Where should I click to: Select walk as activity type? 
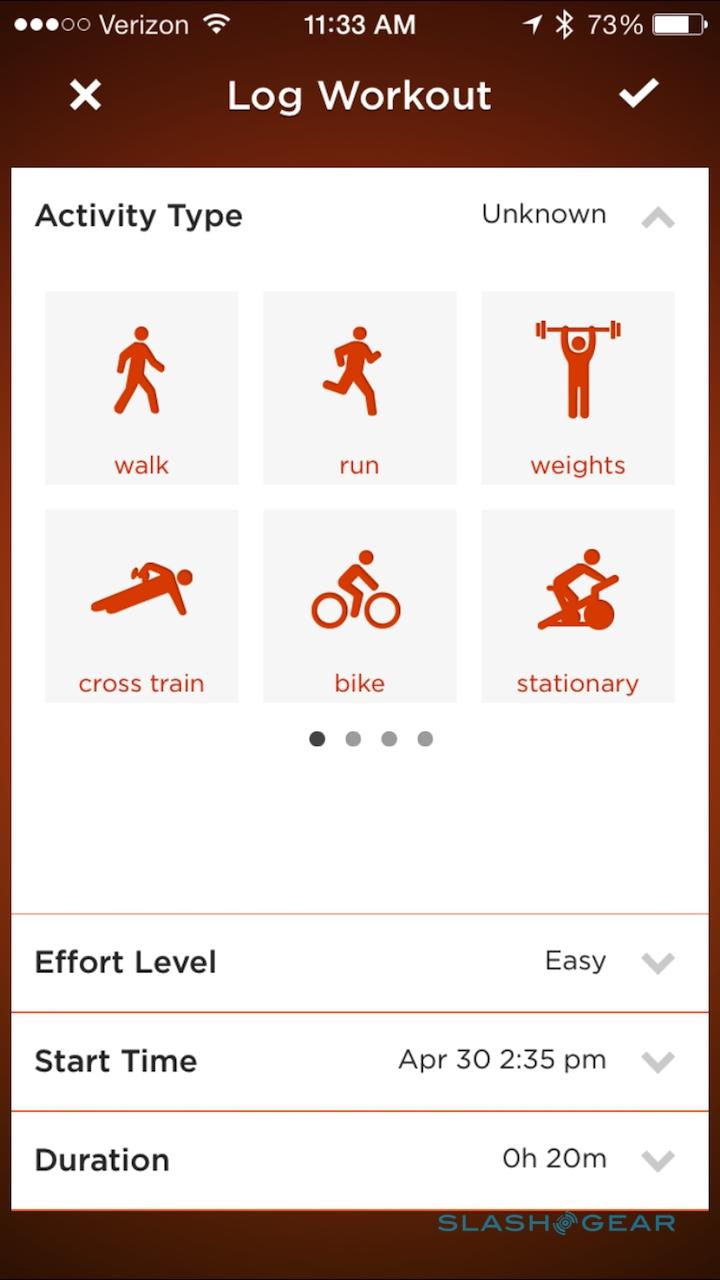(x=142, y=388)
